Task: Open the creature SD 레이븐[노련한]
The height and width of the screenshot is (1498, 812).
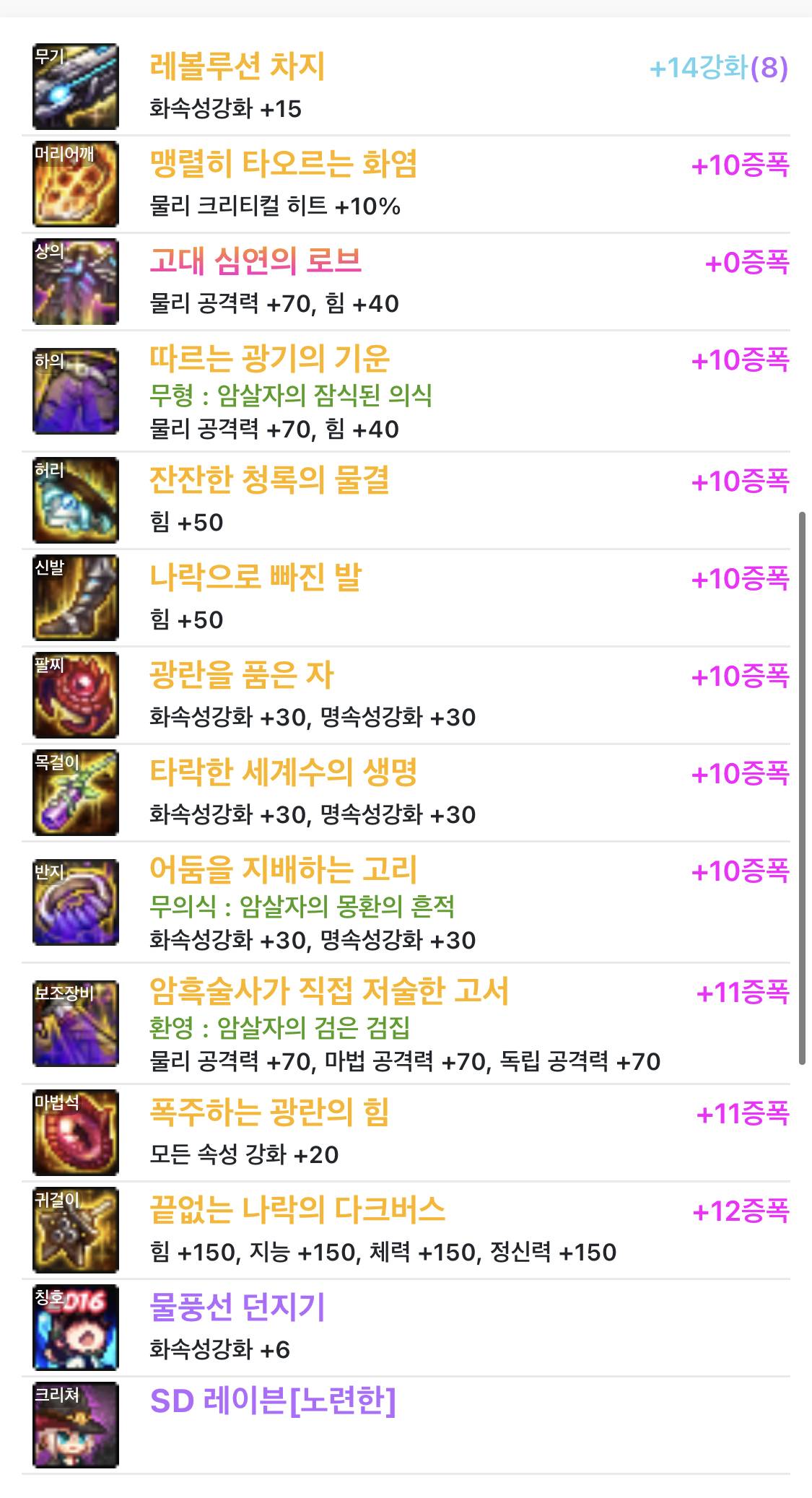Action: click(406, 1425)
